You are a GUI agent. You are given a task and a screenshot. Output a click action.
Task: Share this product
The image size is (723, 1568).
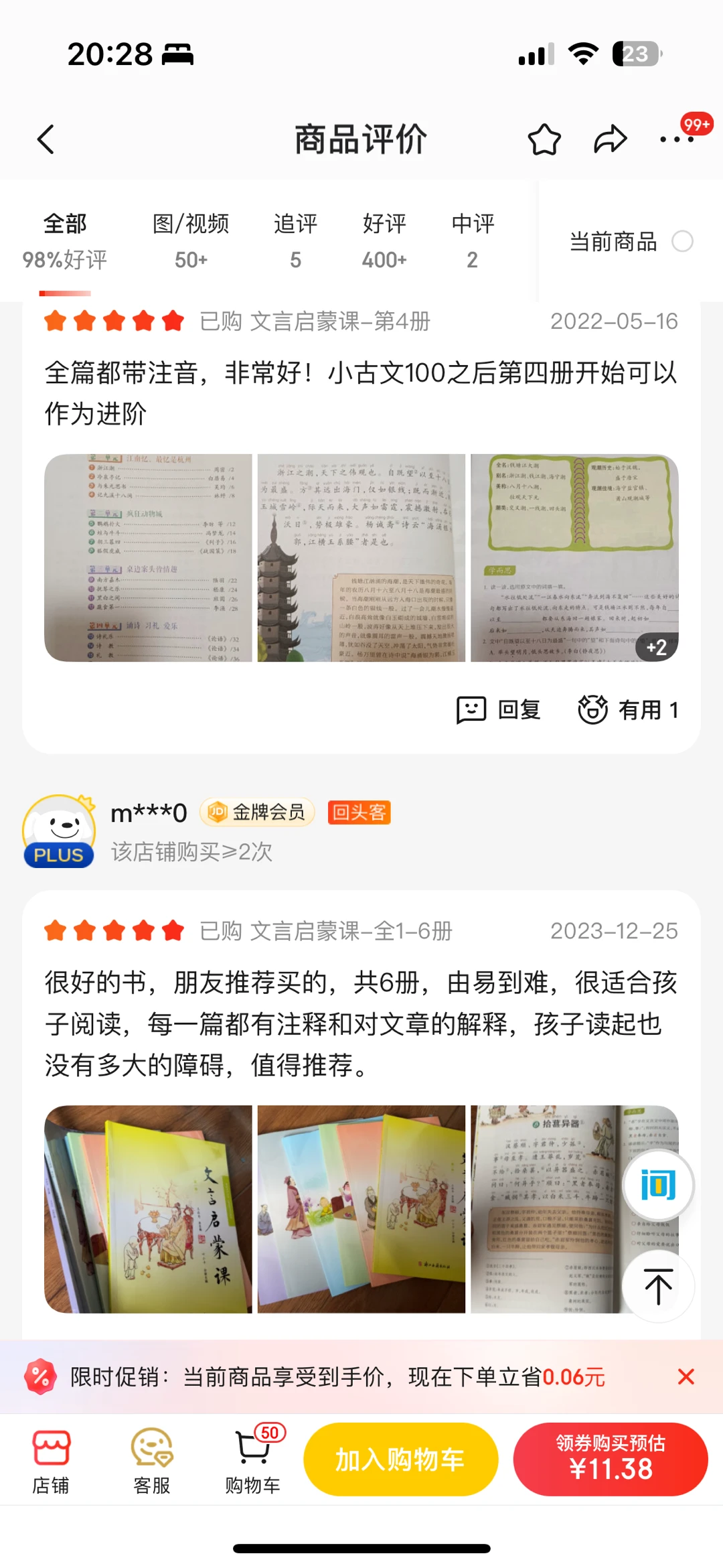pyautogui.click(x=610, y=139)
